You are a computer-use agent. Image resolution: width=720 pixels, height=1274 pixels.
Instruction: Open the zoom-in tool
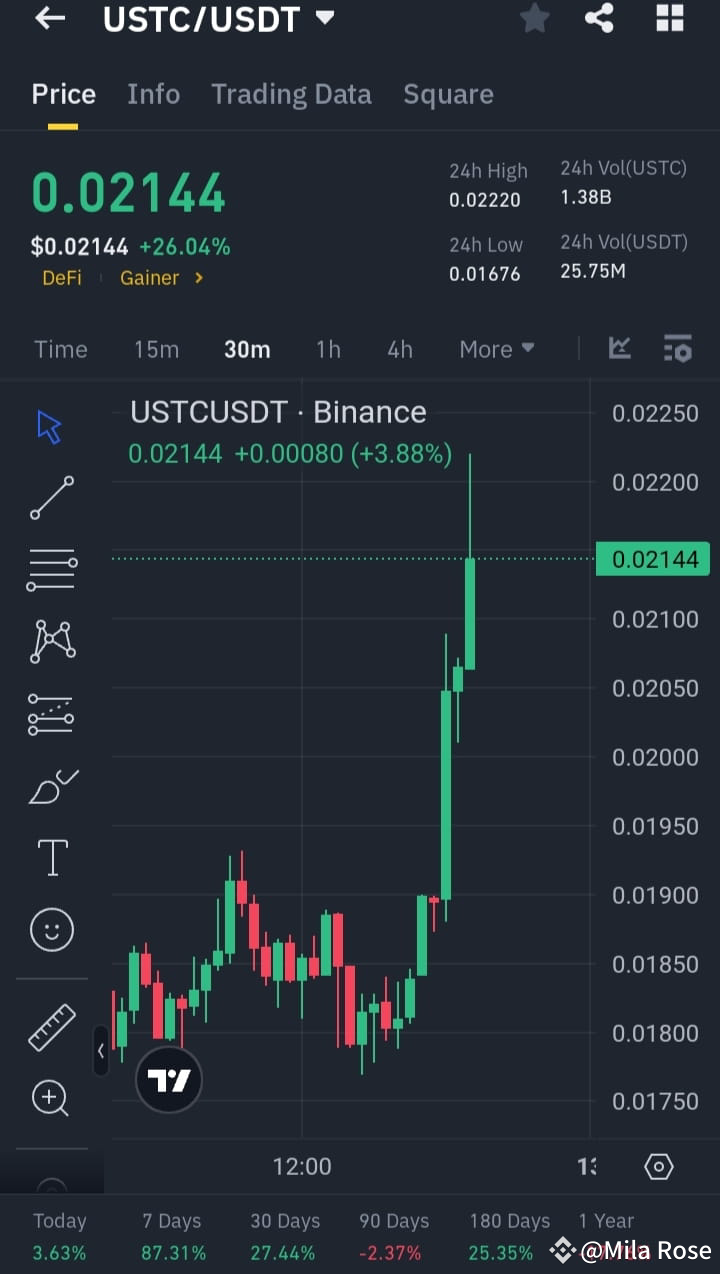(51, 1098)
